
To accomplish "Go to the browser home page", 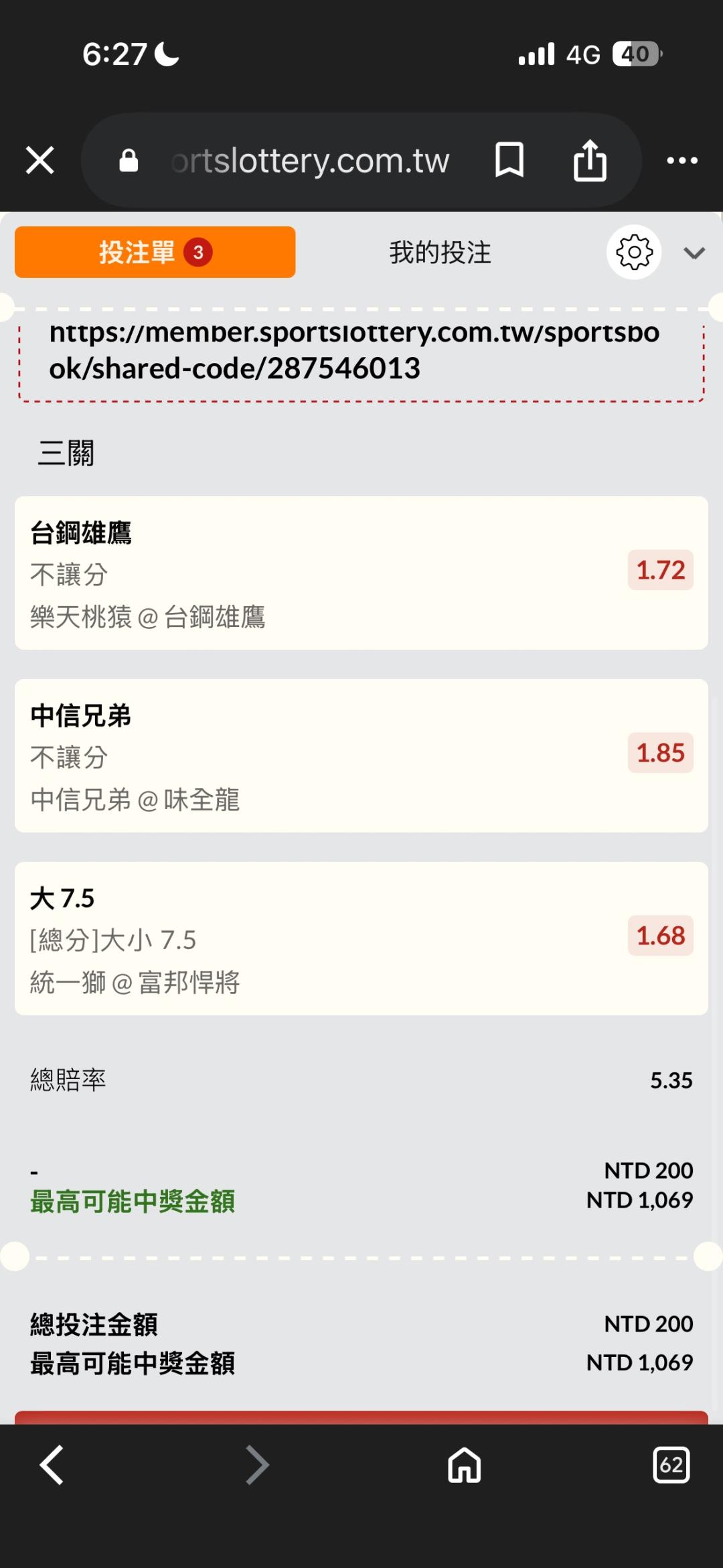I will [x=464, y=1465].
